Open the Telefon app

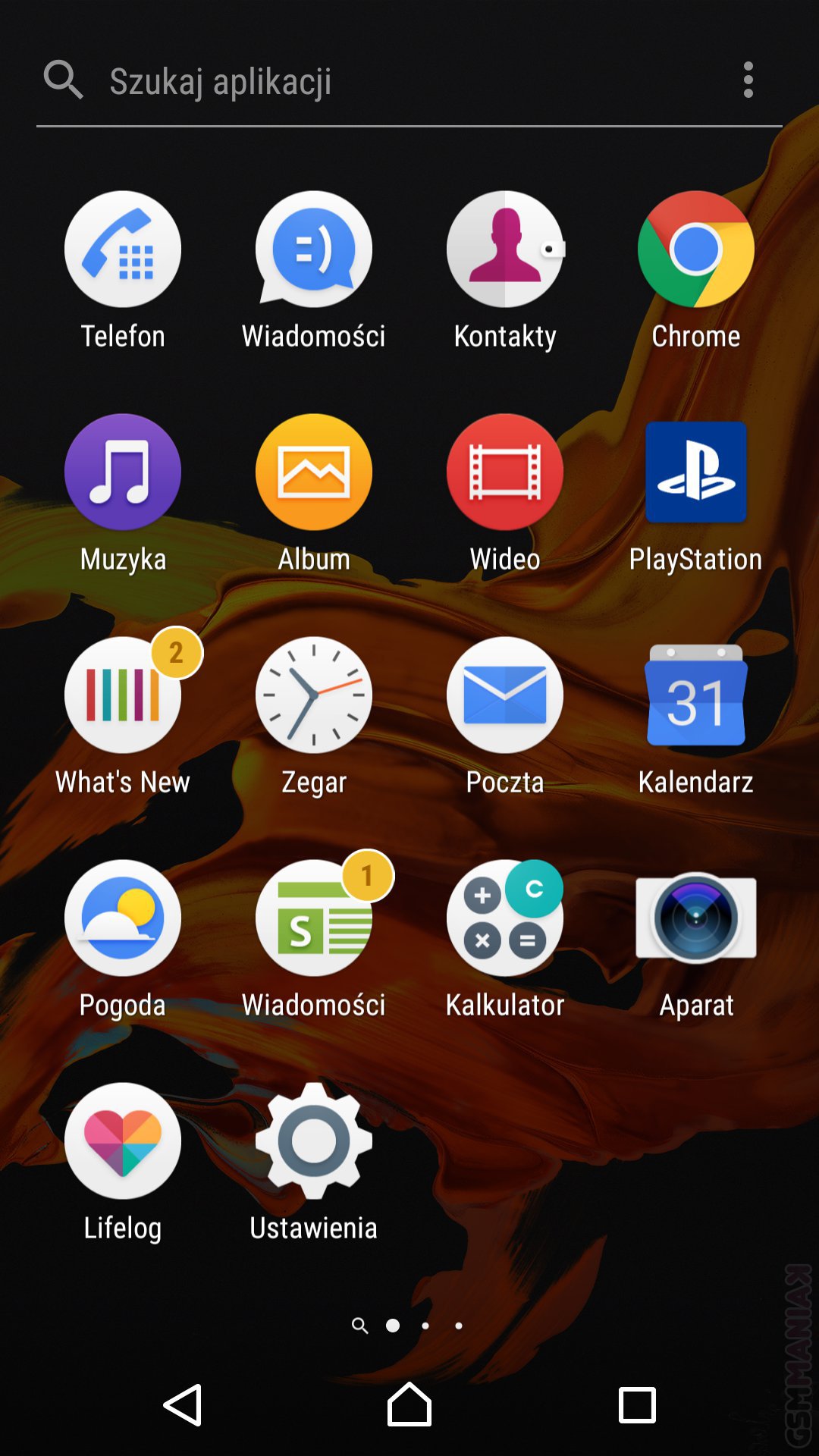(x=123, y=249)
